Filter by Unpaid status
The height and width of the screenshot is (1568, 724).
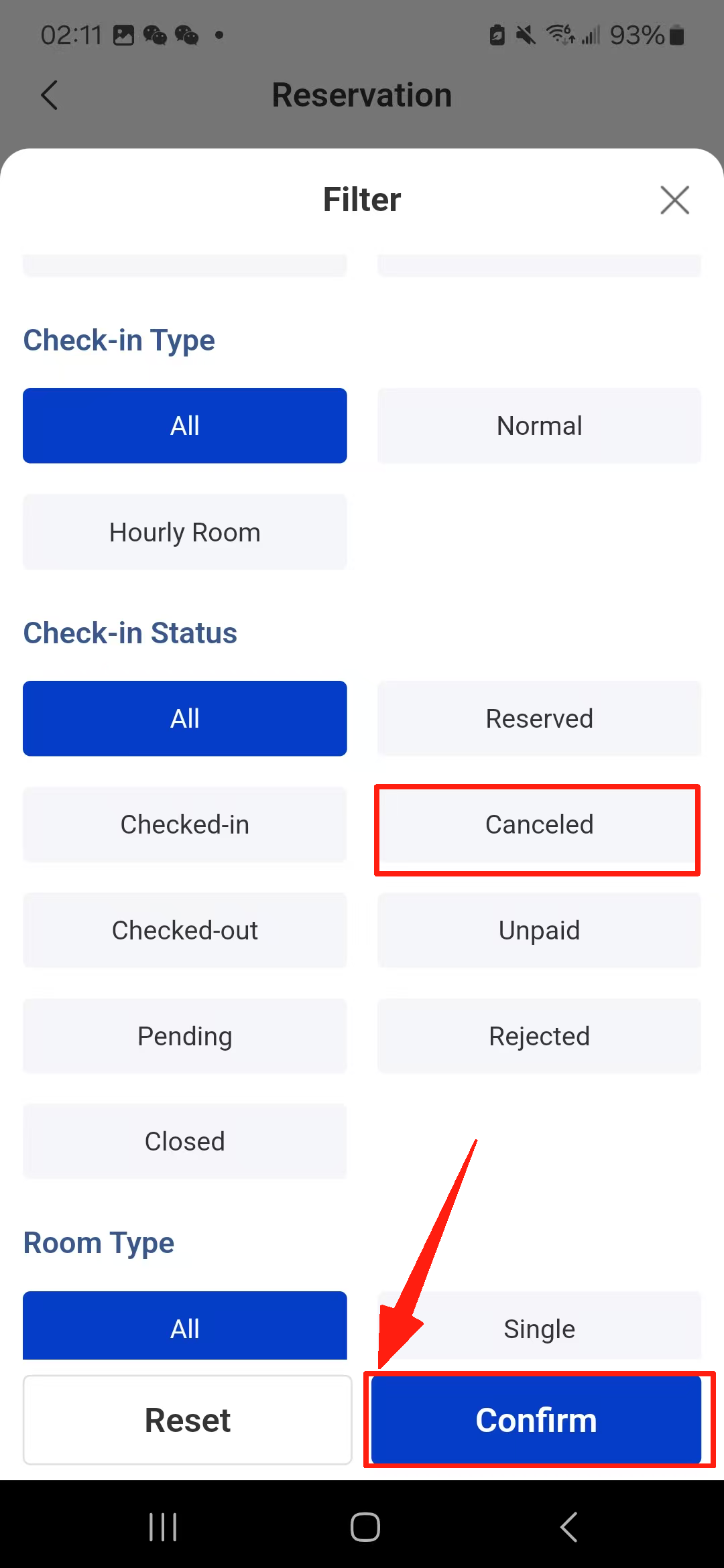click(x=539, y=930)
